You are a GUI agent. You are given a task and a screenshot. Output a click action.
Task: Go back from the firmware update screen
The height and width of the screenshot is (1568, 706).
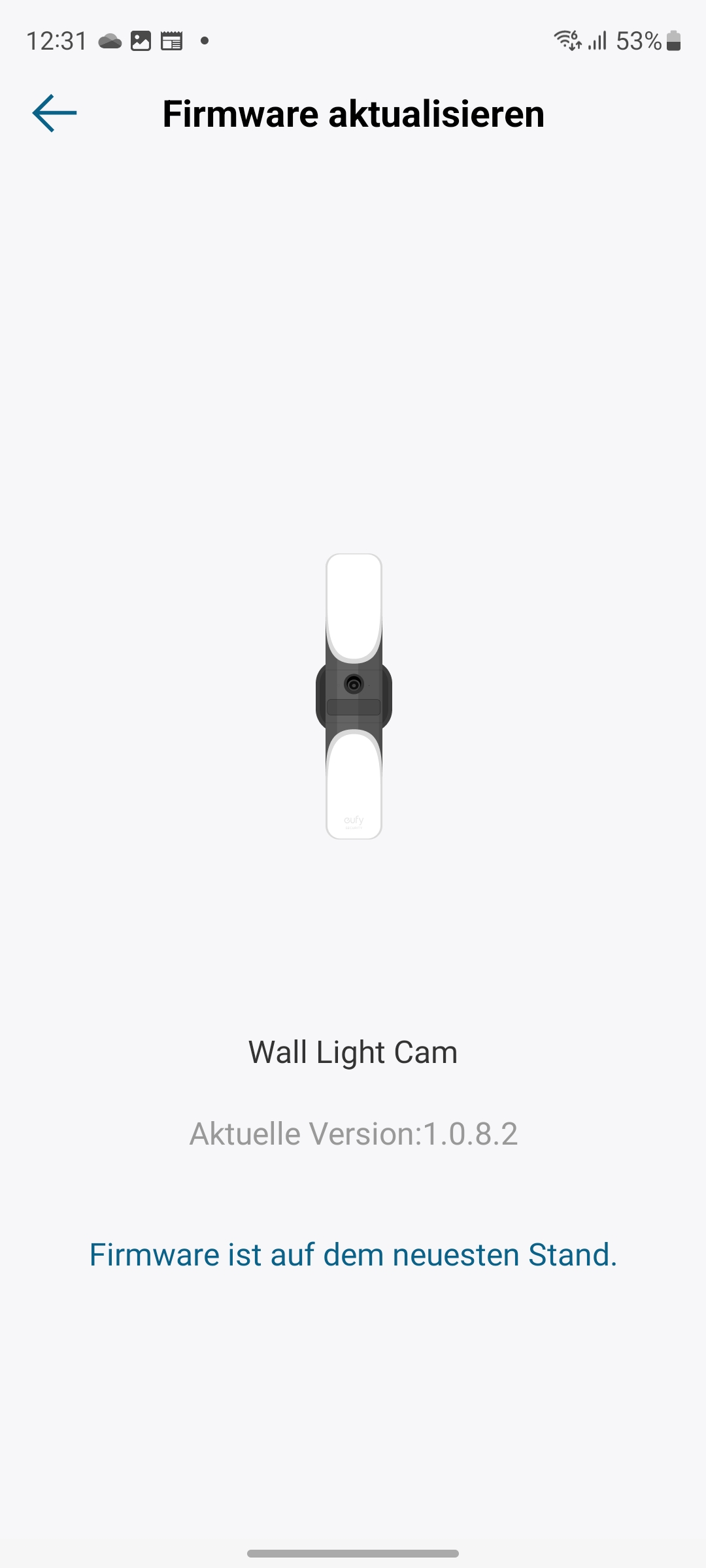[x=55, y=114]
